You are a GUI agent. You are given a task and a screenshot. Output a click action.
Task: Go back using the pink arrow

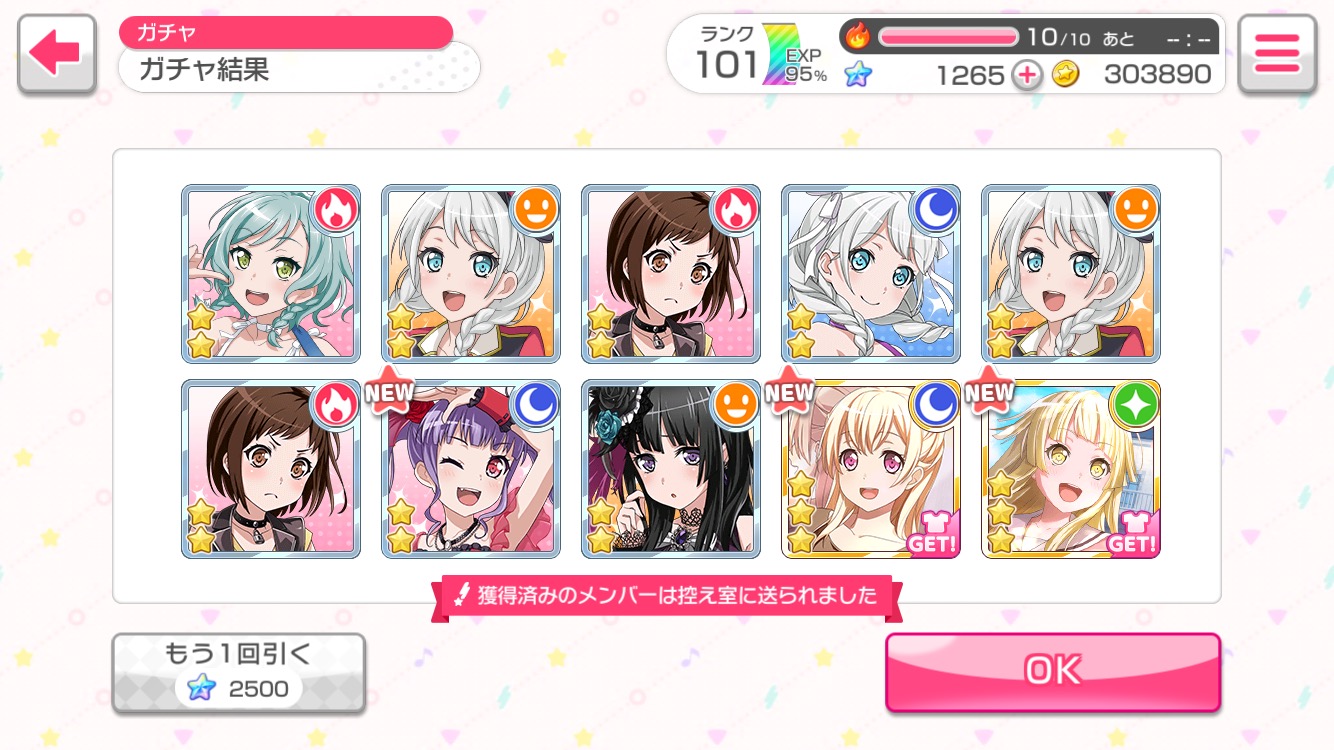[x=56, y=55]
